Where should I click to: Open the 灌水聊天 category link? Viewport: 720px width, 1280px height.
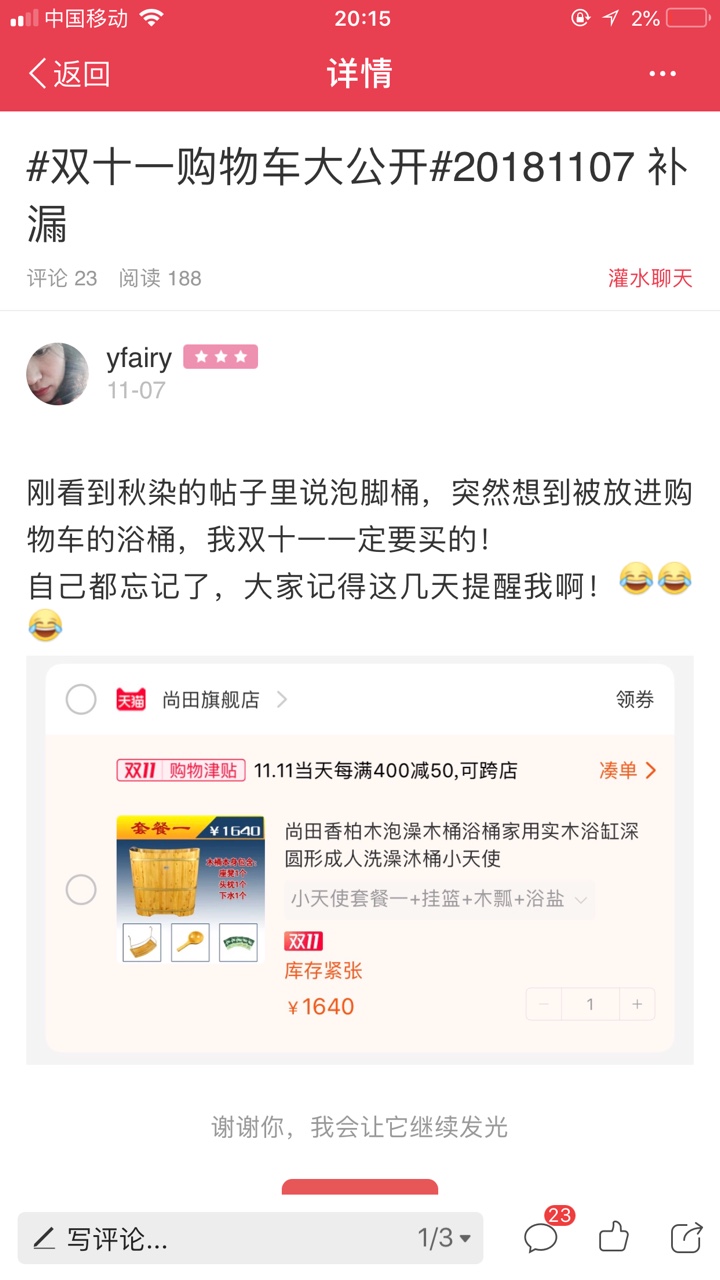(x=650, y=278)
